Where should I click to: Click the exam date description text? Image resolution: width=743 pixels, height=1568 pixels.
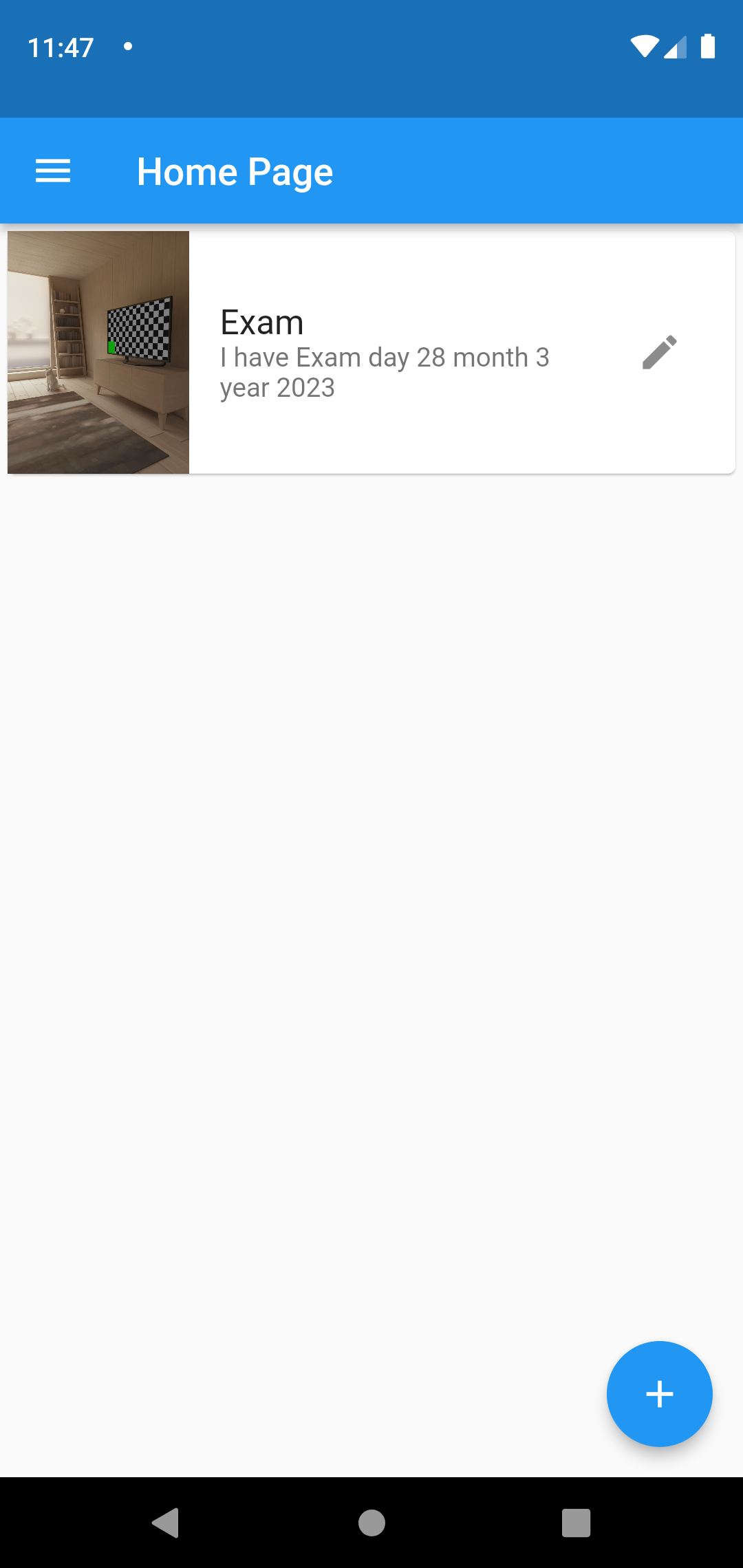pyautogui.click(x=384, y=371)
